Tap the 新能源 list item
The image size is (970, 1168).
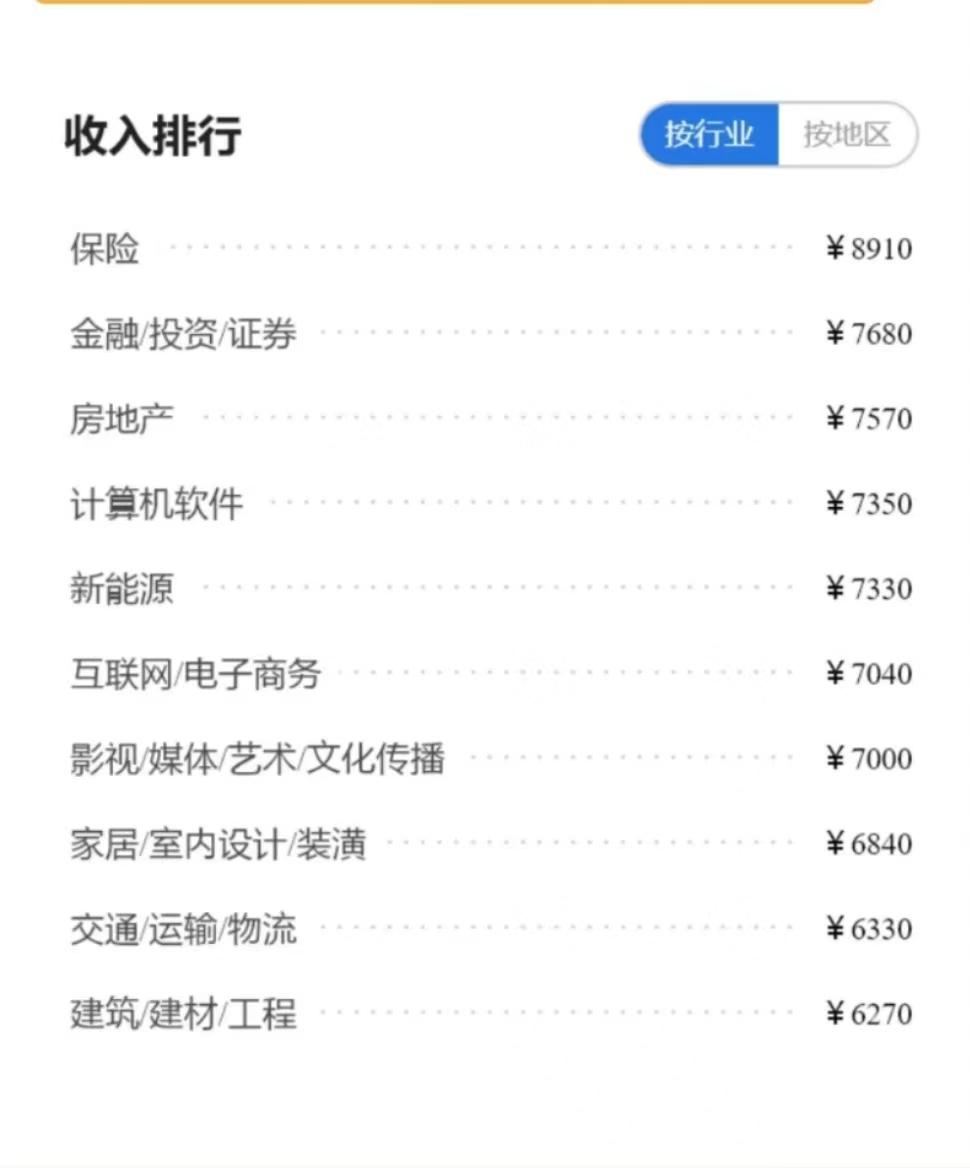[122, 589]
